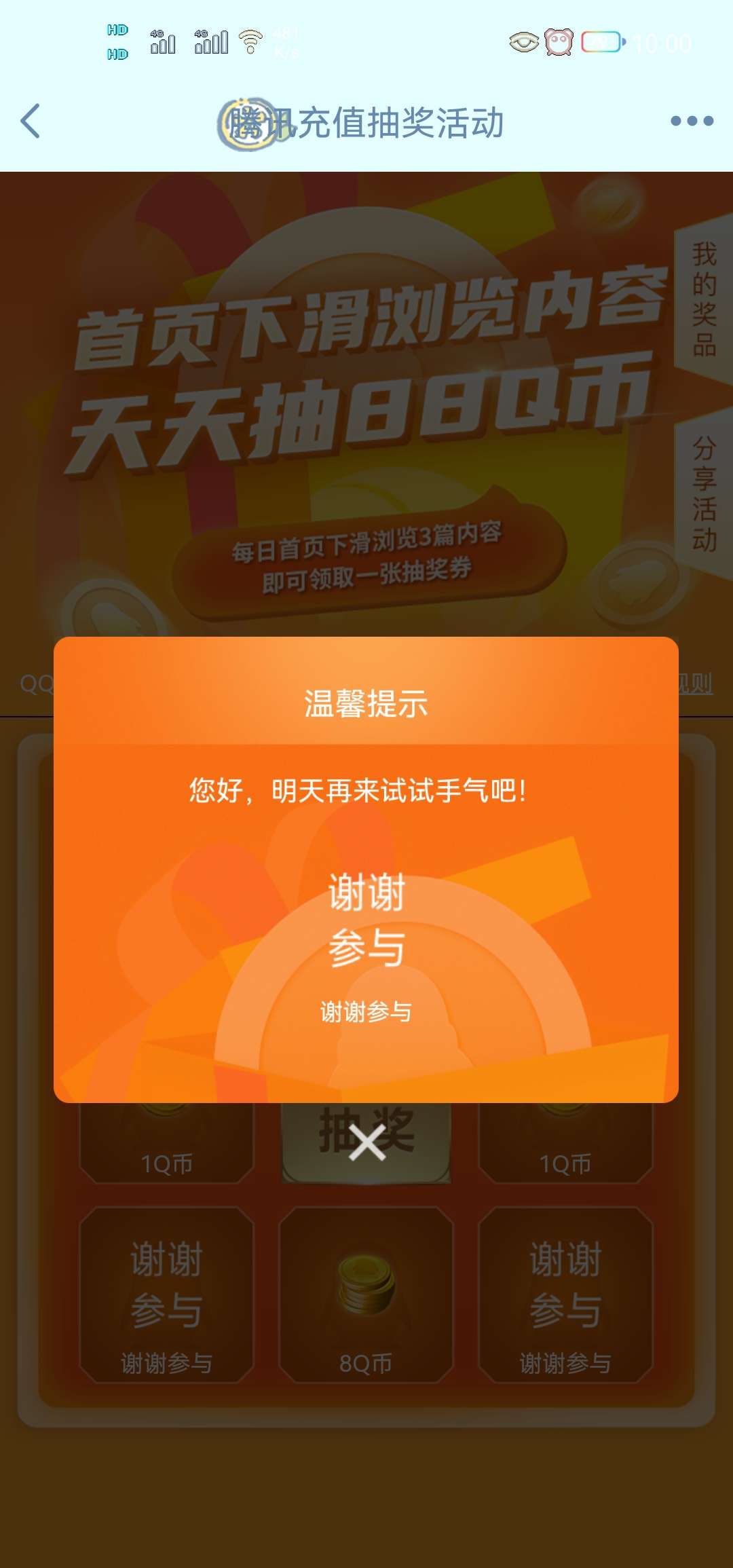Open 我的奖品 side tab

(704, 299)
